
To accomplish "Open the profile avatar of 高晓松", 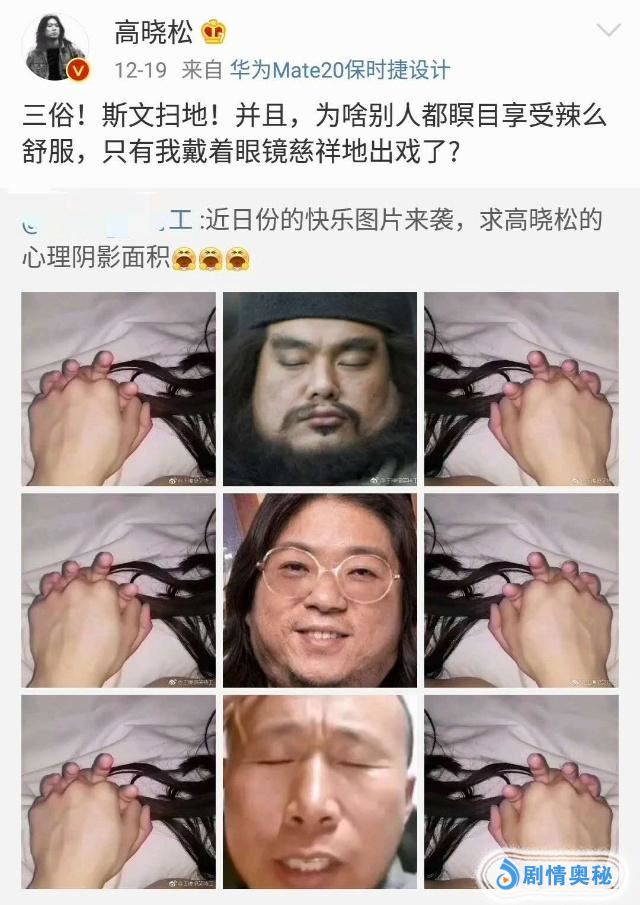I will tap(55, 47).
